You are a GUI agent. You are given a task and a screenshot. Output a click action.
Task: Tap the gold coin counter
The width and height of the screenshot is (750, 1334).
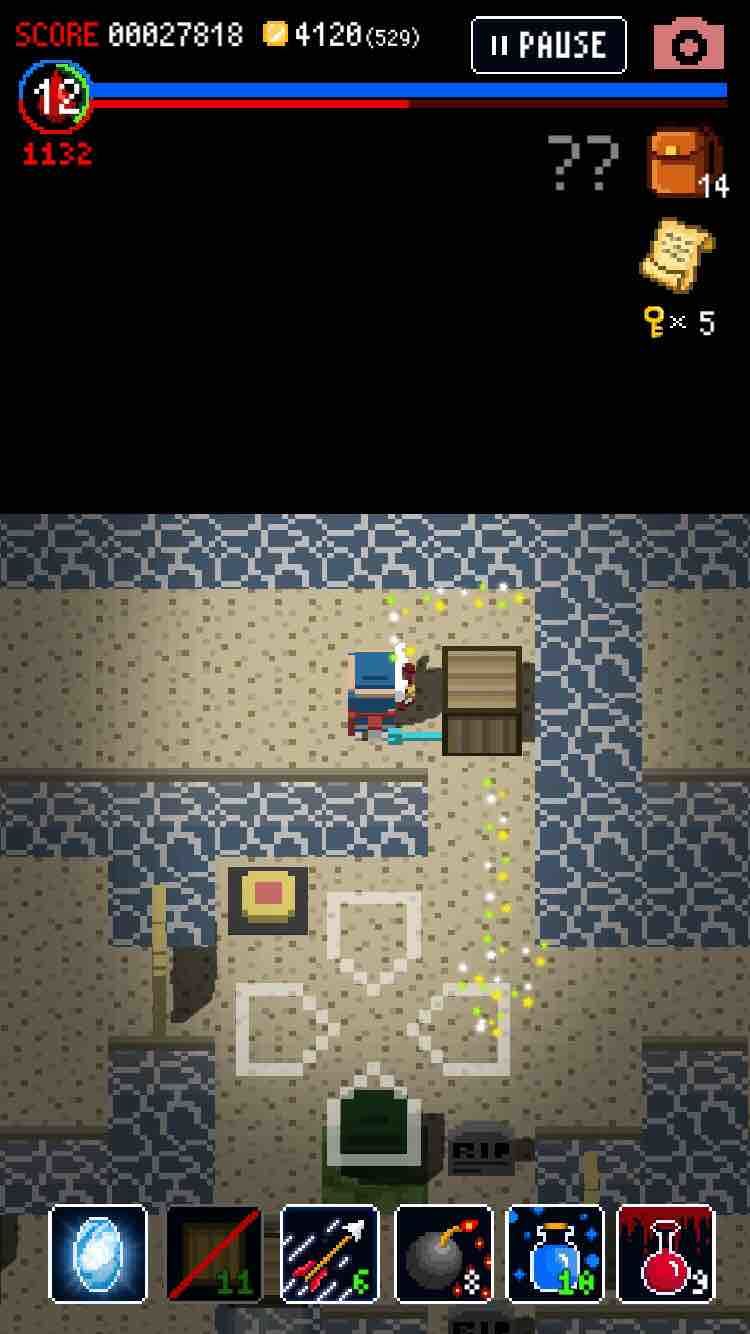point(330,33)
